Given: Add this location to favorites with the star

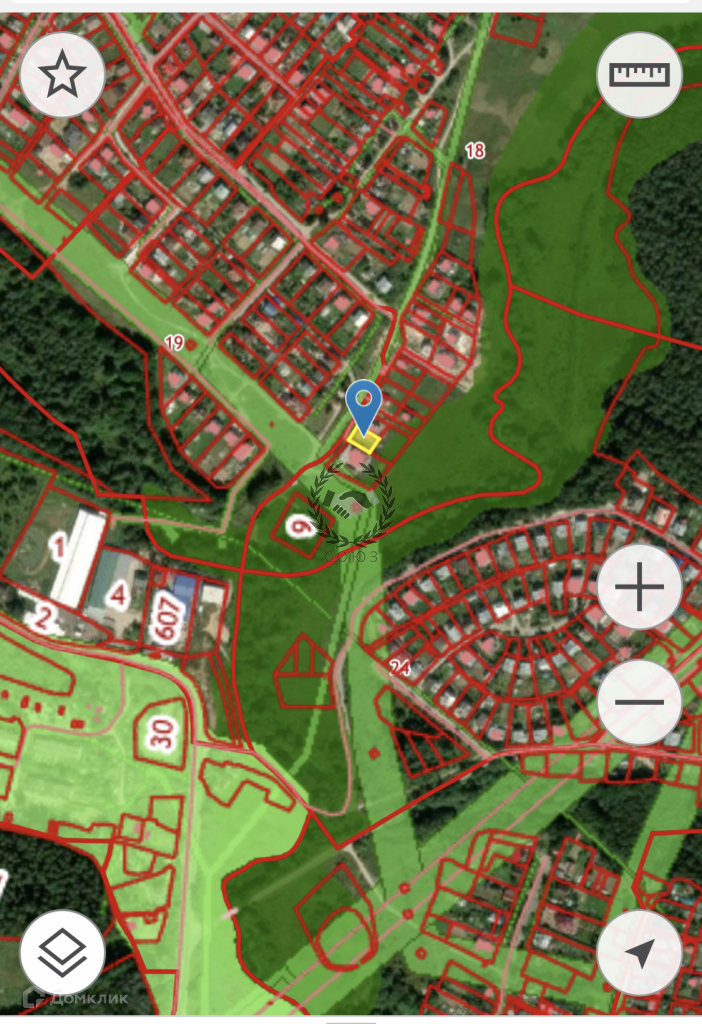Looking at the screenshot, I should point(62,75).
